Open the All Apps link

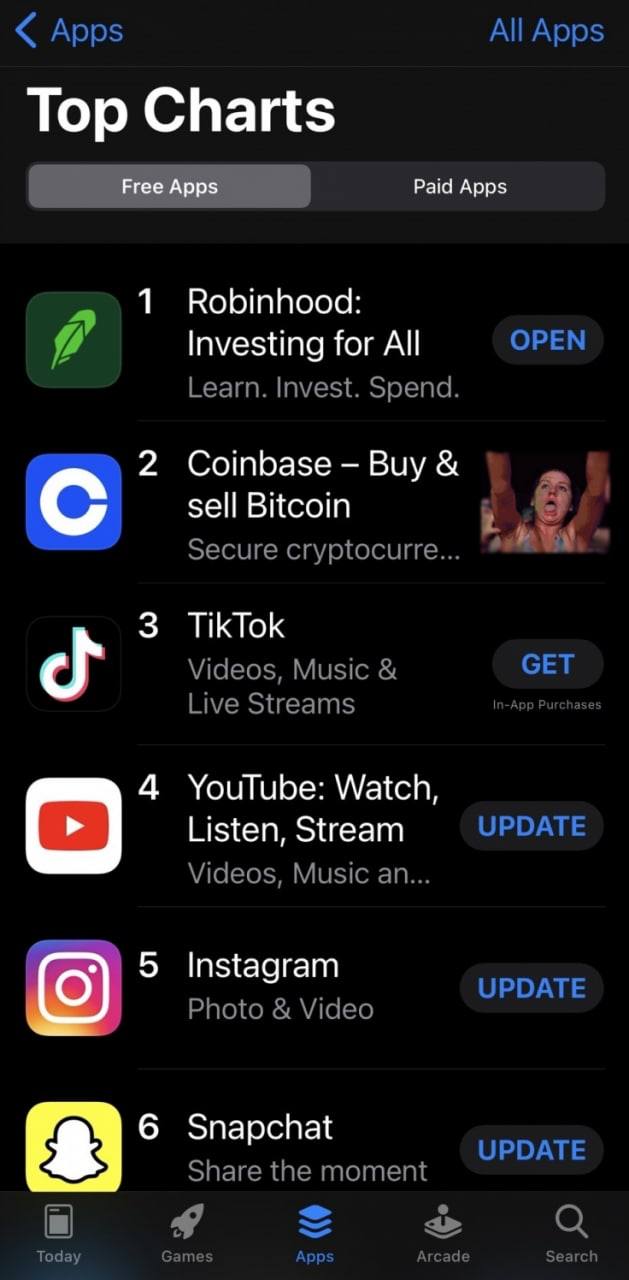click(x=546, y=31)
